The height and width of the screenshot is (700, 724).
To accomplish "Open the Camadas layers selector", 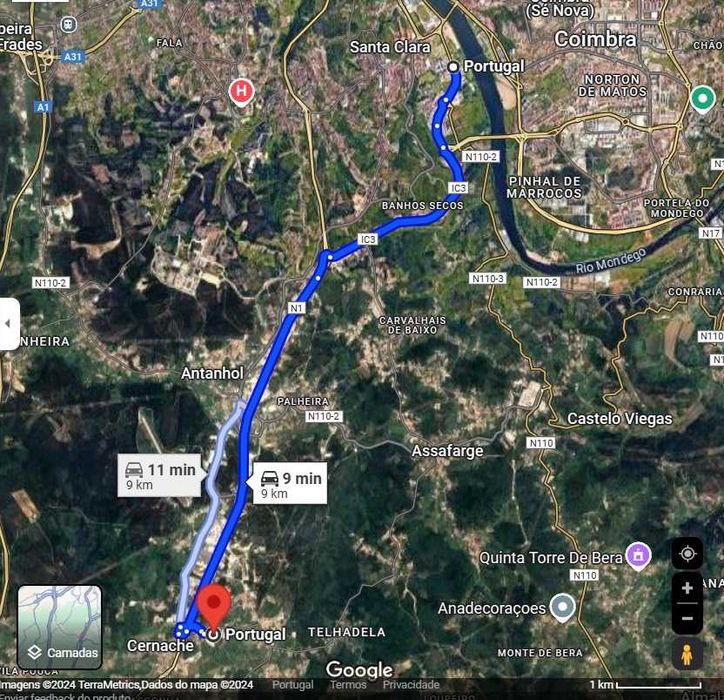I will click(x=60, y=627).
